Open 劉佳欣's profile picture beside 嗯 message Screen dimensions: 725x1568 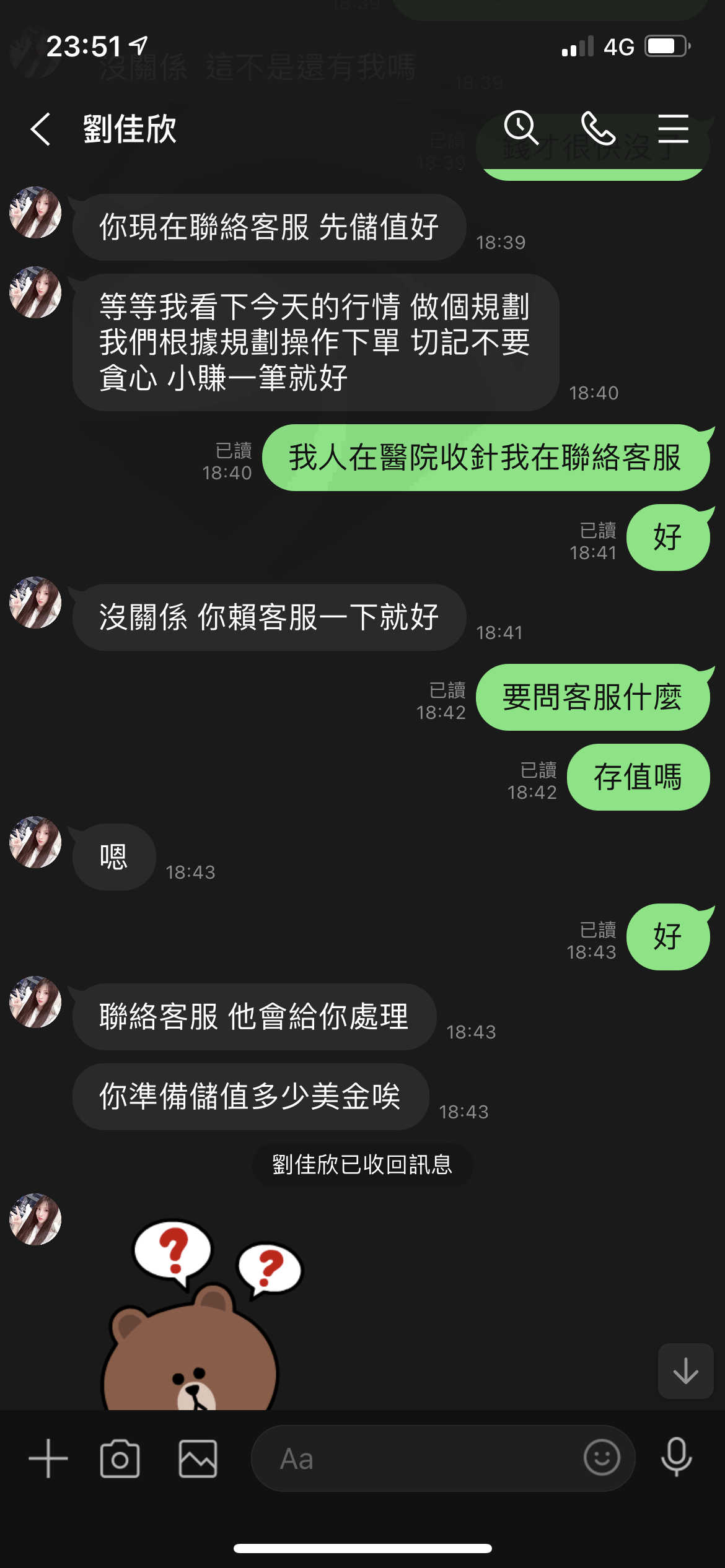coord(35,842)
